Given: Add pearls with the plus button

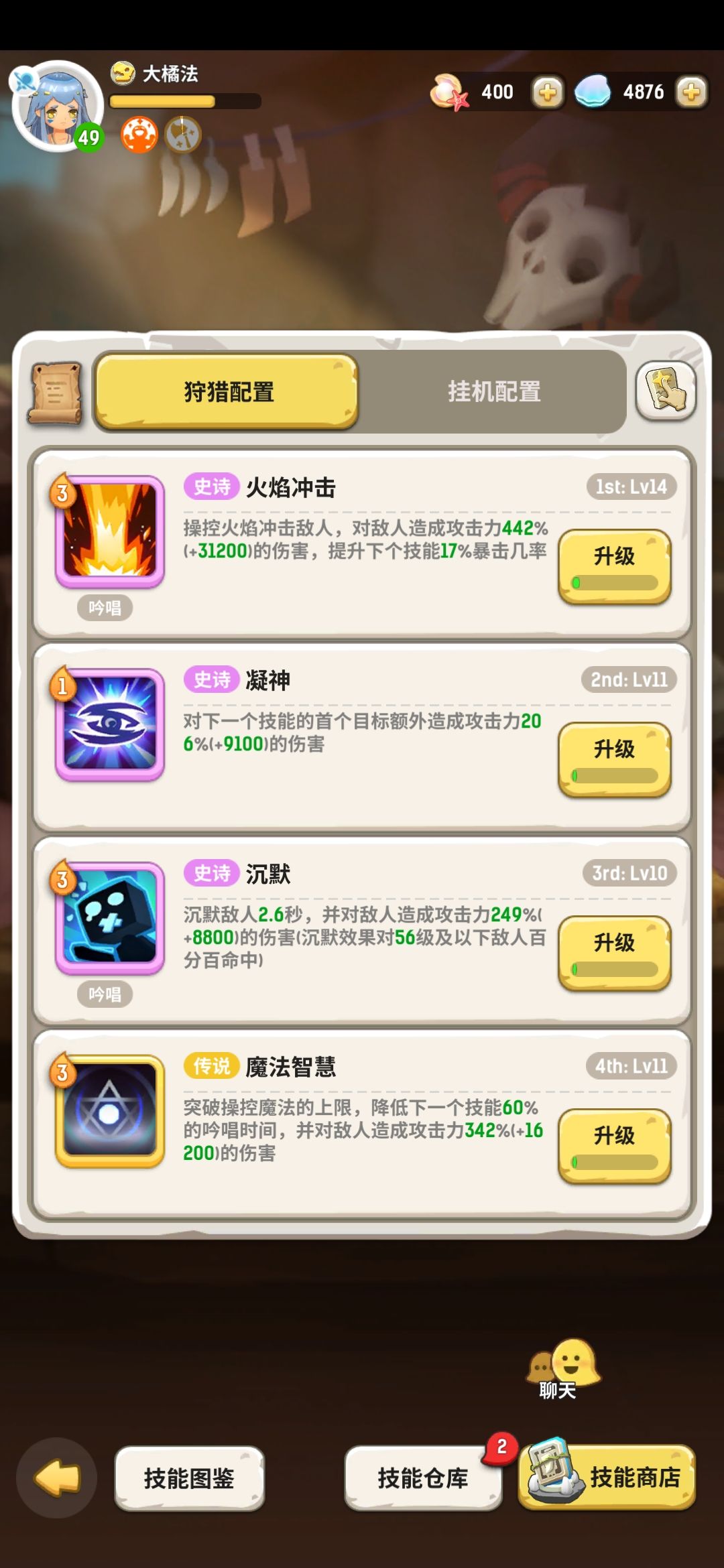Looking at the screenshot, I should click(x=547, y=92).
